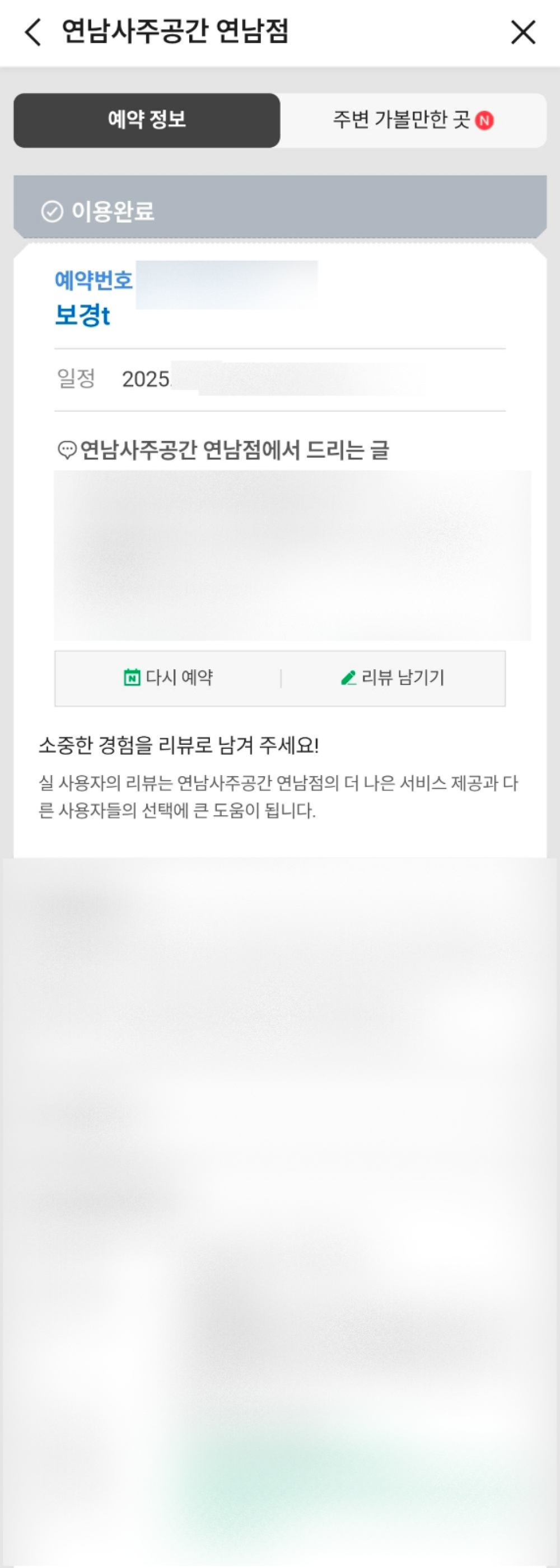Switch to the 주변 가볼만한 곳 tab
Image resolution: width=560 pixels, height=1568 pixels.
point(413,120)
